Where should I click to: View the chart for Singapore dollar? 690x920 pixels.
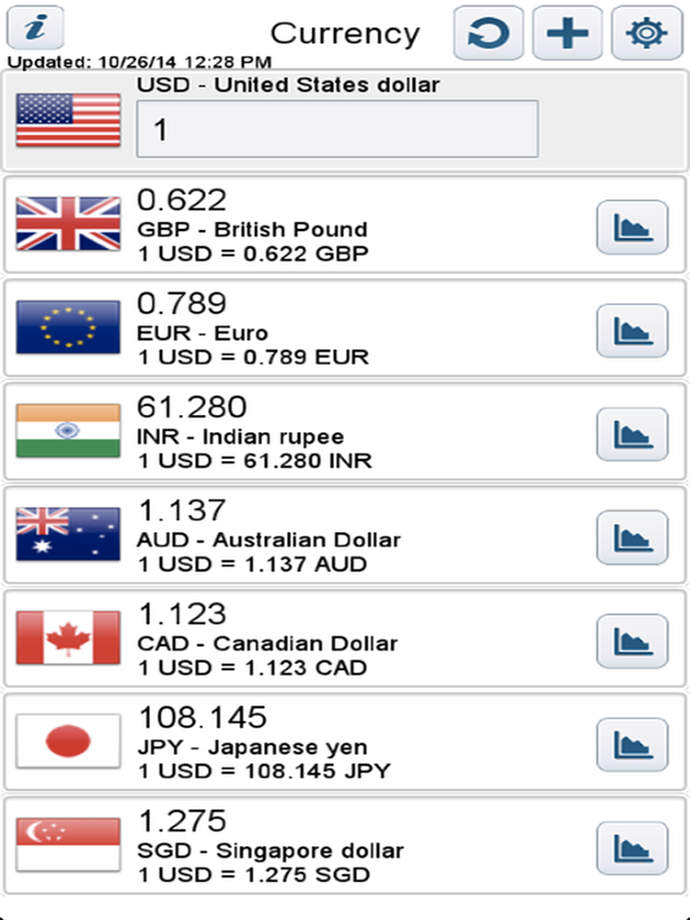632,848
